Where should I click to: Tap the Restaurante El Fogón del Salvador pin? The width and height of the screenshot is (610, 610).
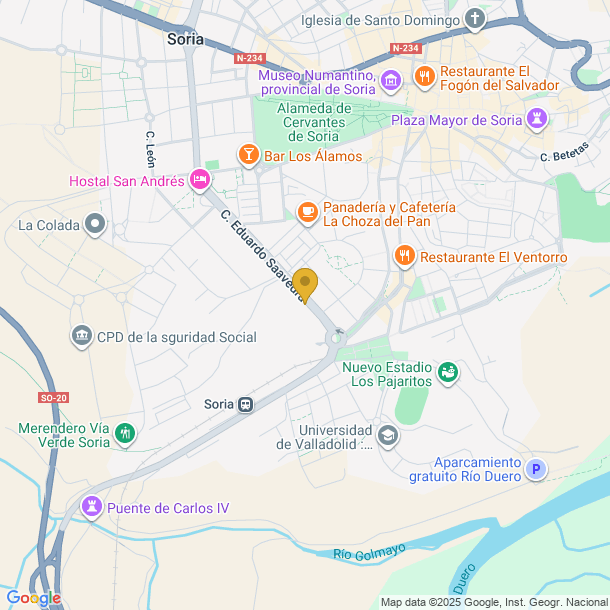click(425, 75)
